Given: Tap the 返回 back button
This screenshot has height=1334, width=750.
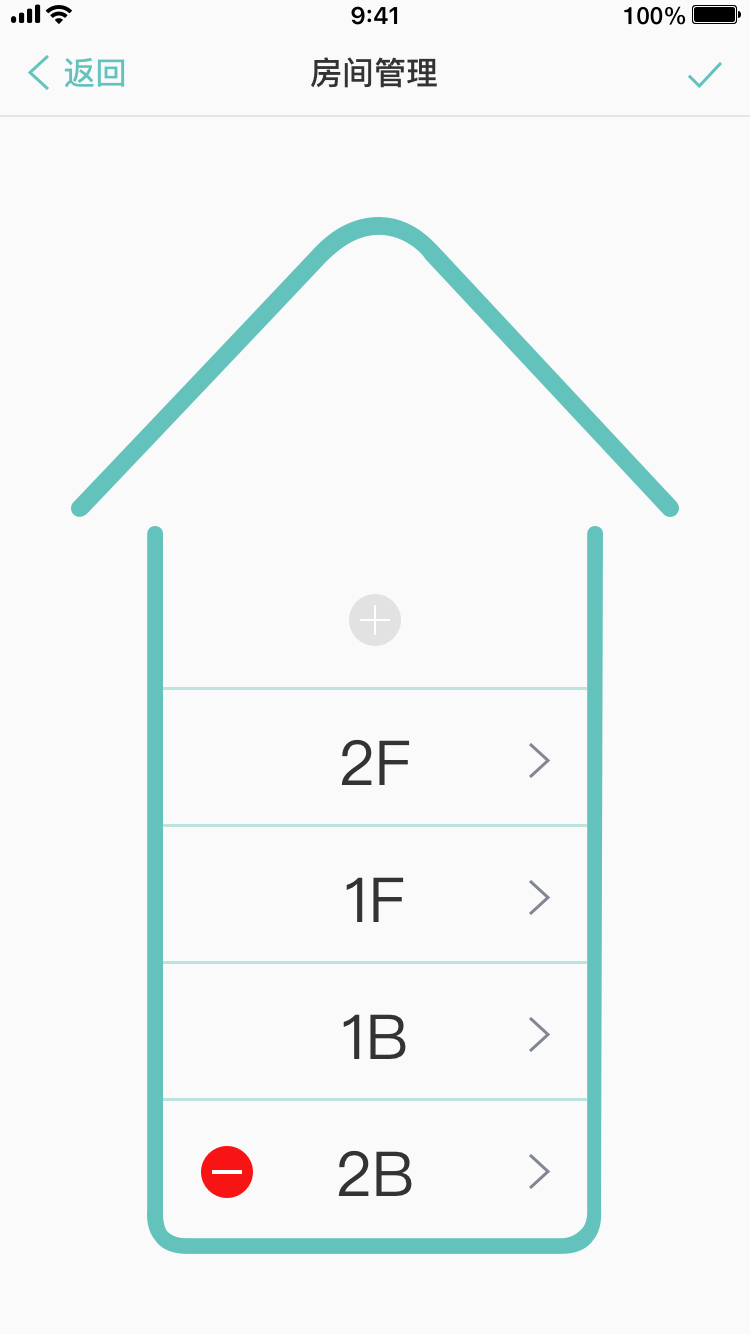Looking at the screenshot, I should [x=76, y=74].
